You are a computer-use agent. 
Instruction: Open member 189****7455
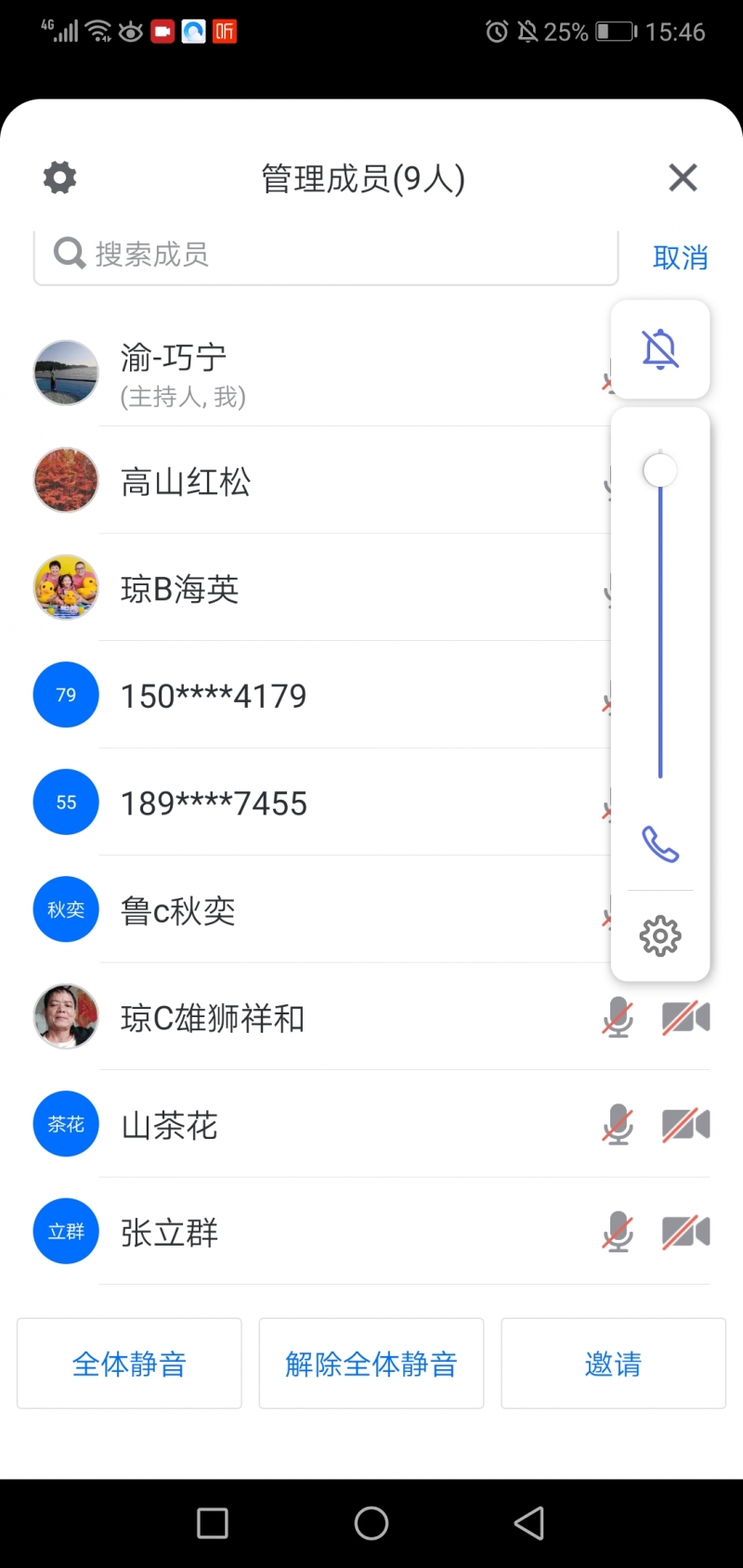[214, 804]
